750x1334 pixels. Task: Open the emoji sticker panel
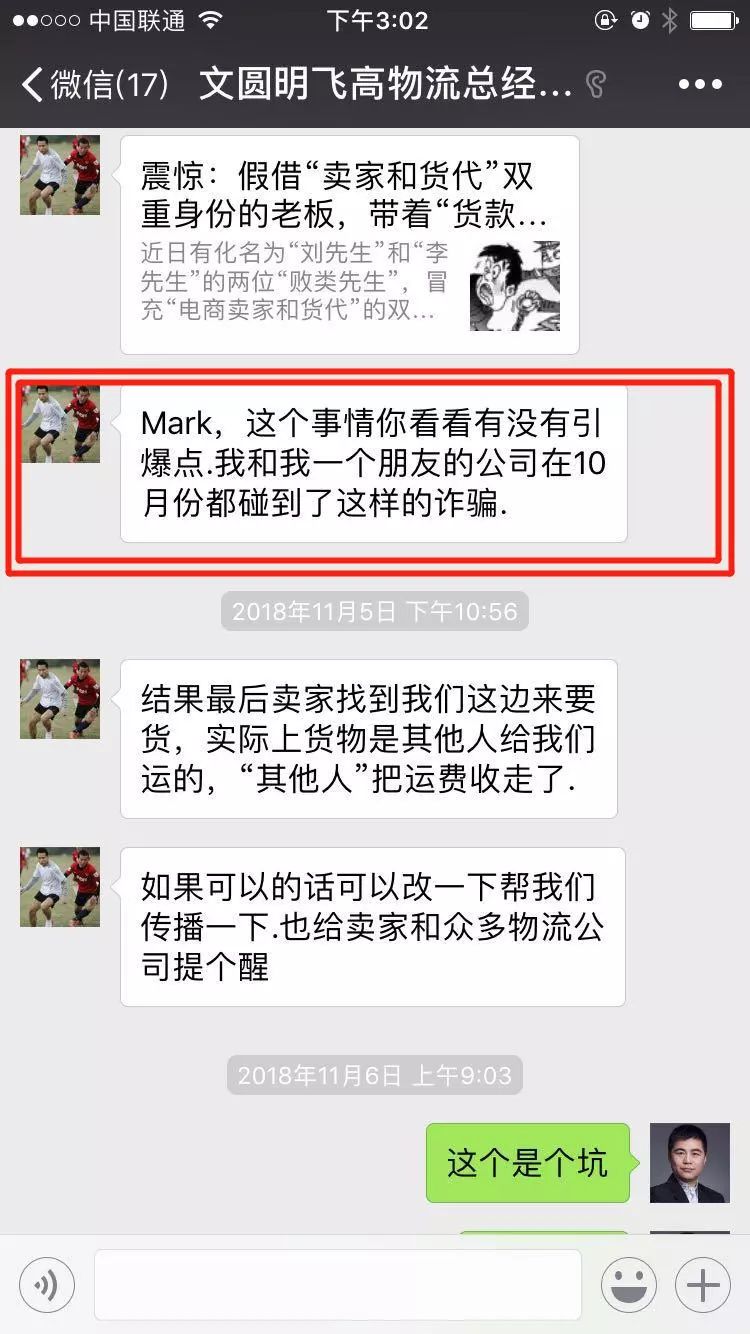click(x=628, y=1285)
